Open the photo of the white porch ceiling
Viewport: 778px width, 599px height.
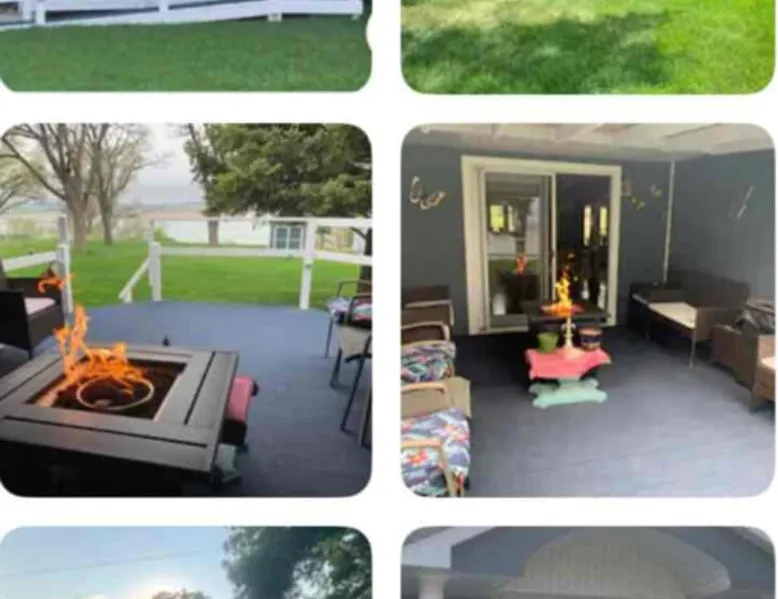588,565
